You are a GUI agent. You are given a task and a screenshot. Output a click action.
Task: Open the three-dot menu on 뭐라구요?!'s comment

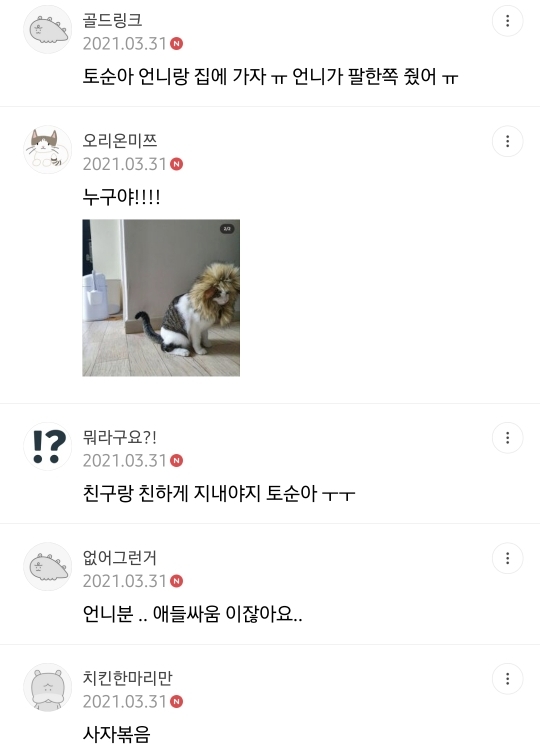507,438
